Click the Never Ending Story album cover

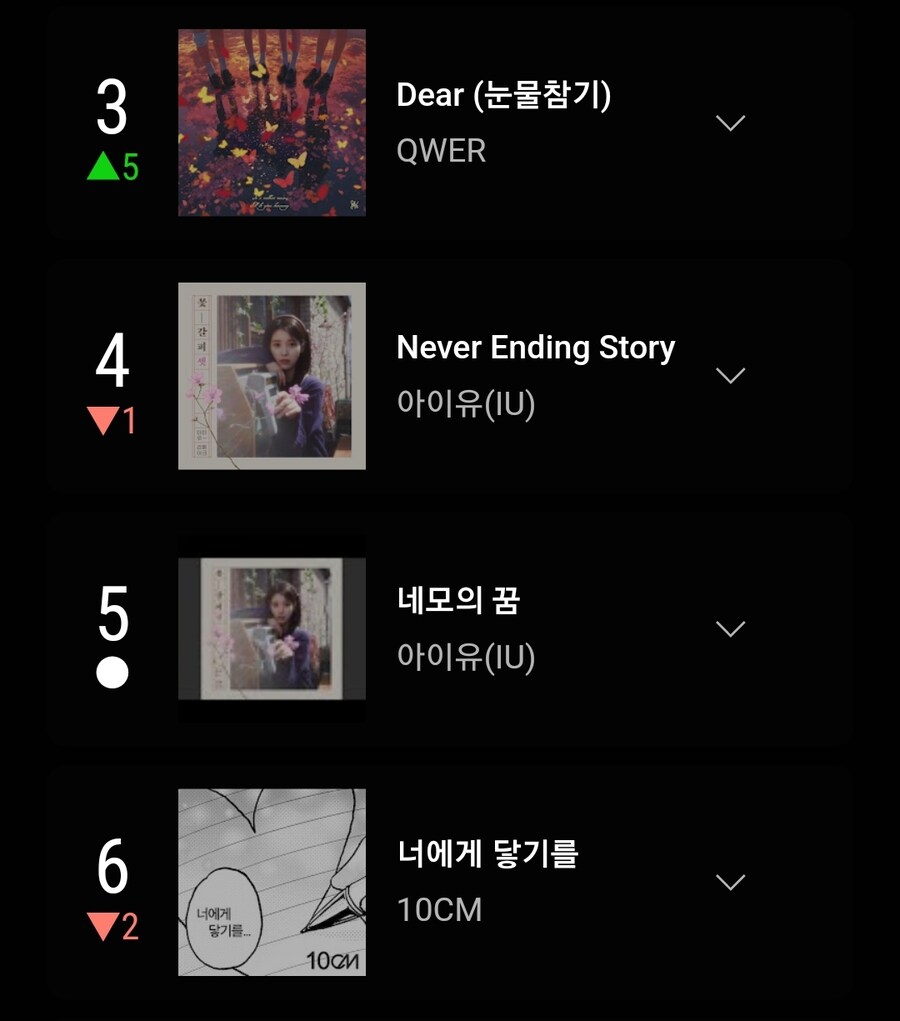click(272, 375)
